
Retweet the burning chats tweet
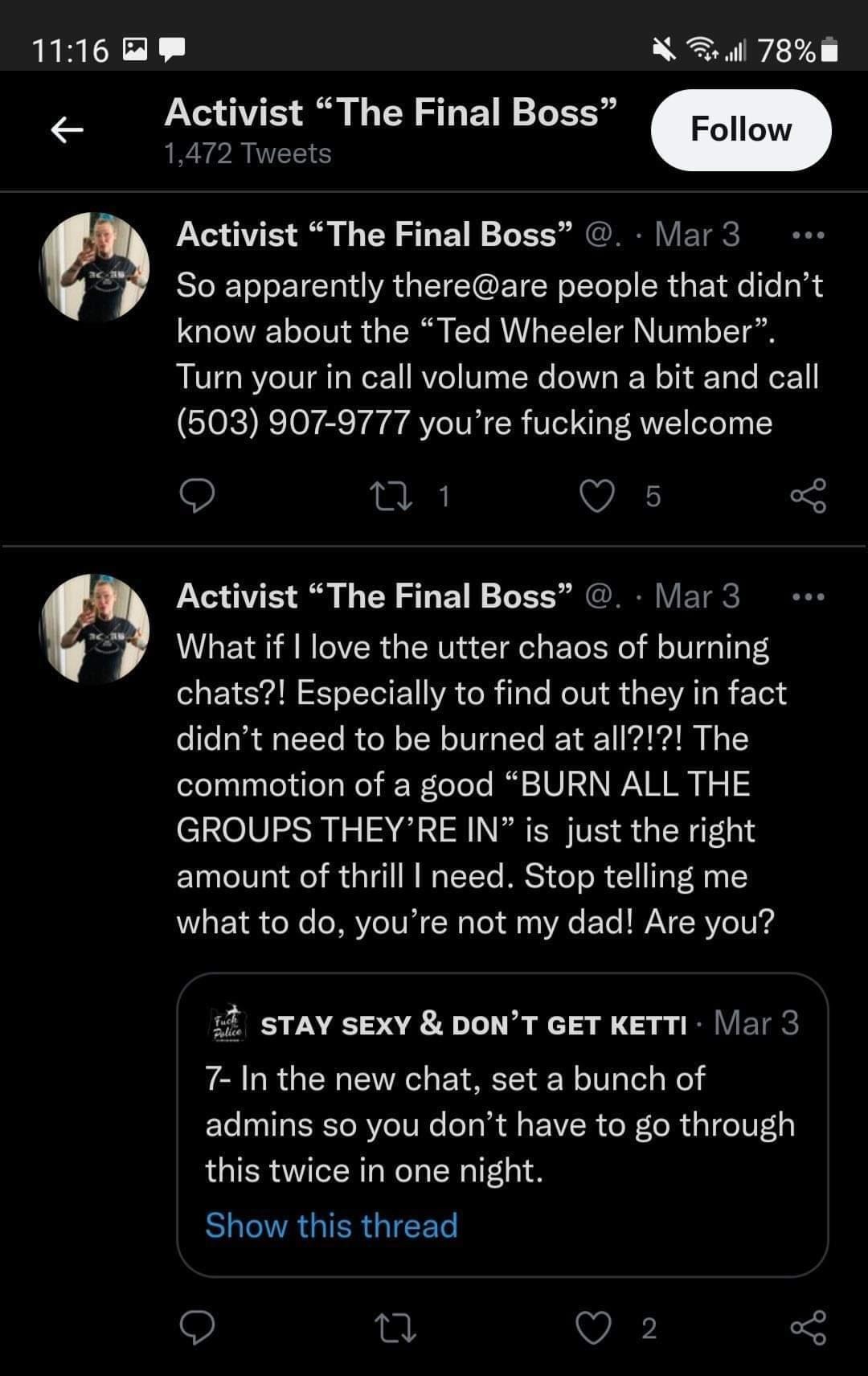[x=396, y=1328]
